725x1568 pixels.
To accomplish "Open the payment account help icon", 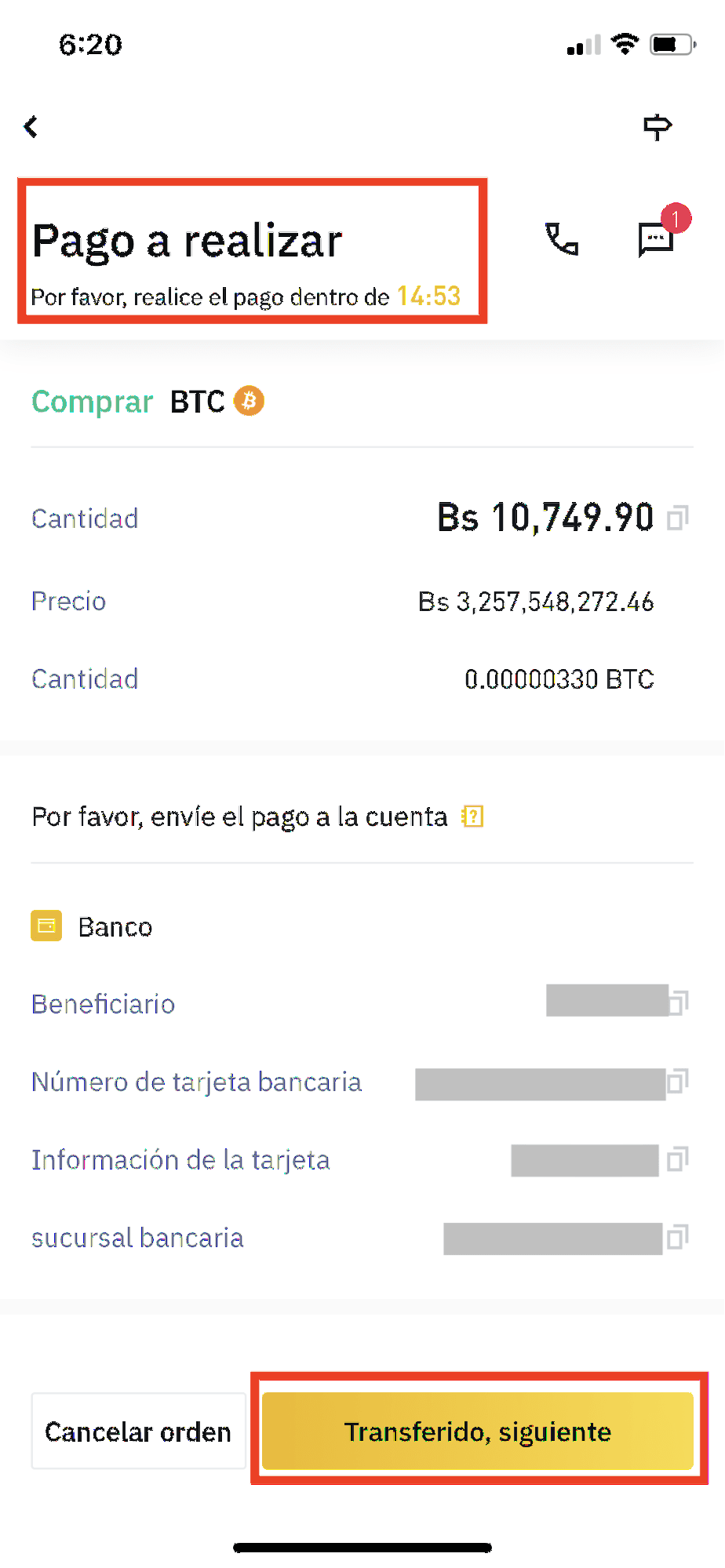I will (x=472, y=817).
